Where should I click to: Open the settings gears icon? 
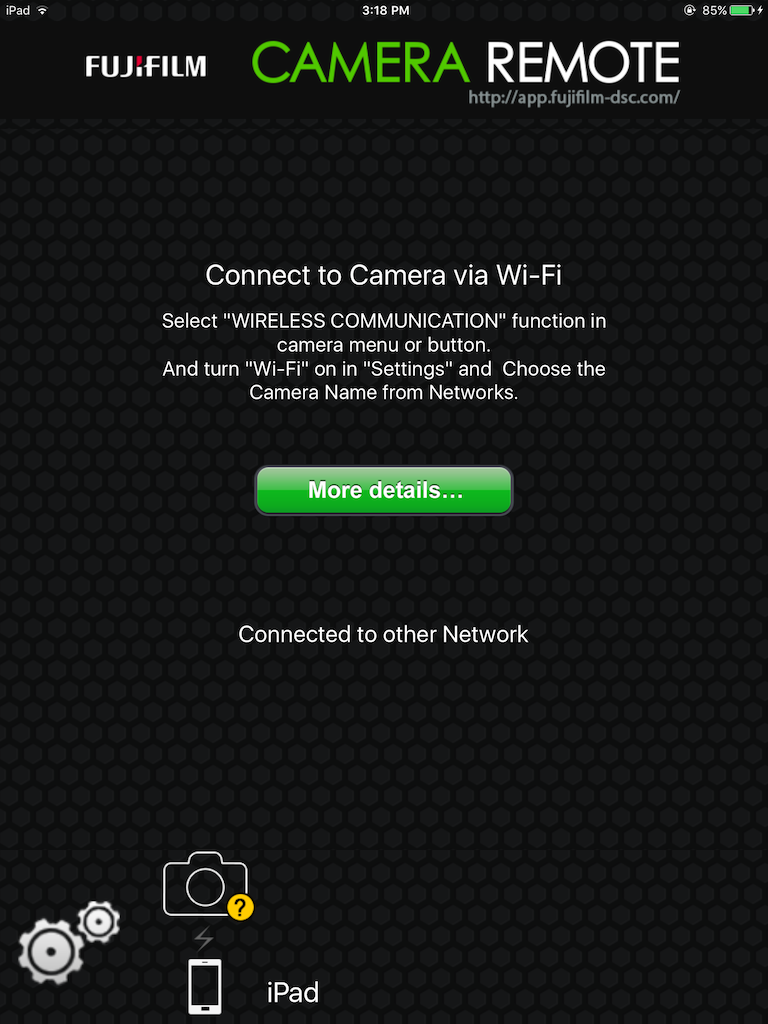(68, 943)
